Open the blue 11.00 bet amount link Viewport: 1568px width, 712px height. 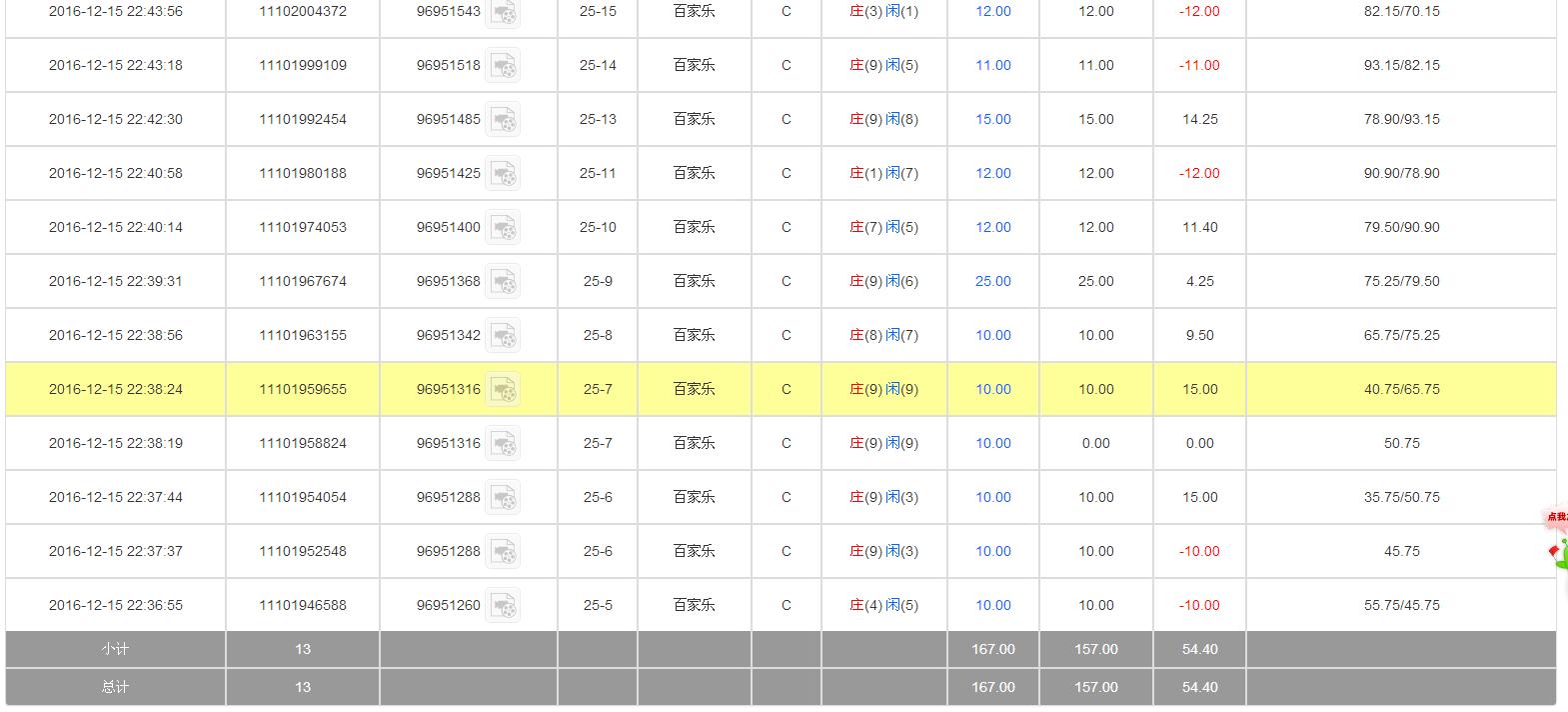[992, 66]
